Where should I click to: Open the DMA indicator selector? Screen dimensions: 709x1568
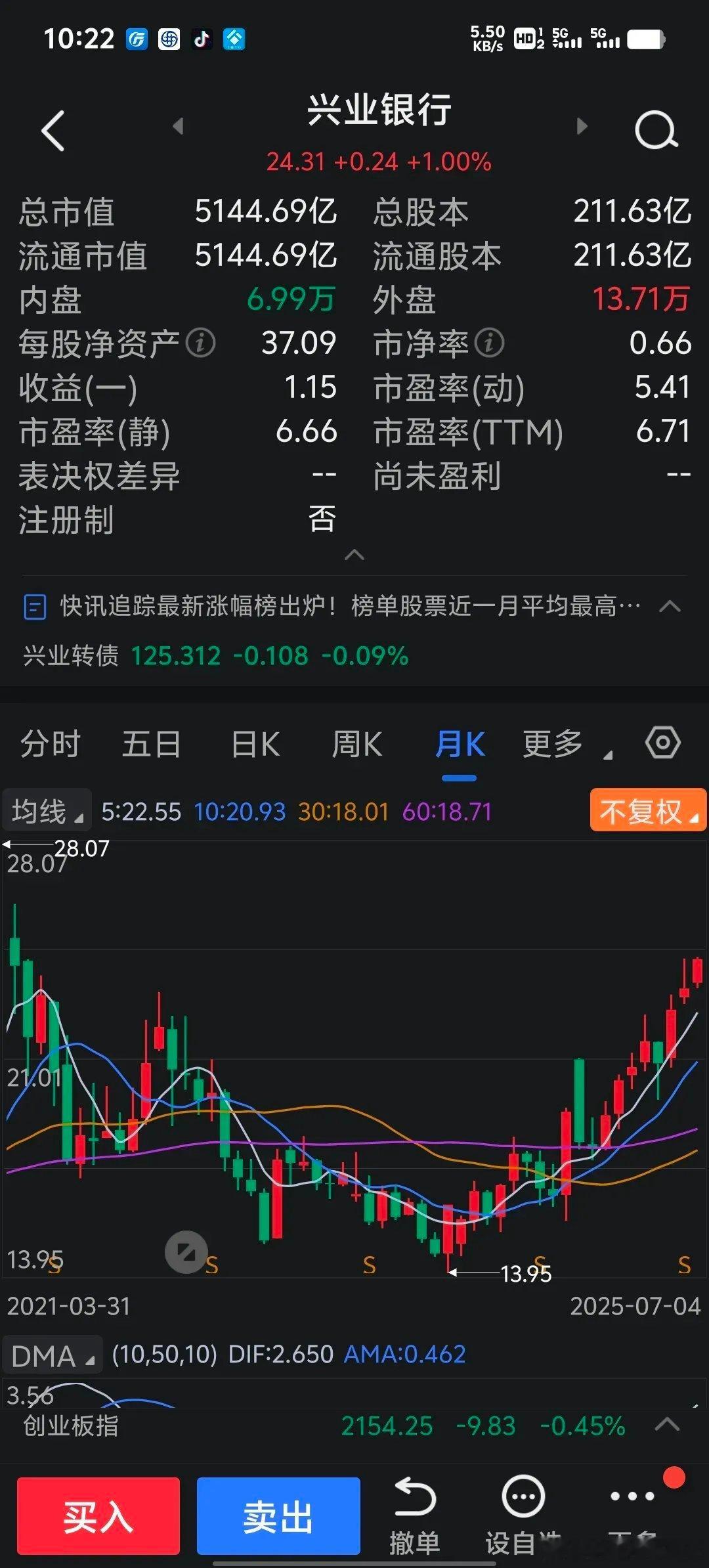pos(53,1355)
